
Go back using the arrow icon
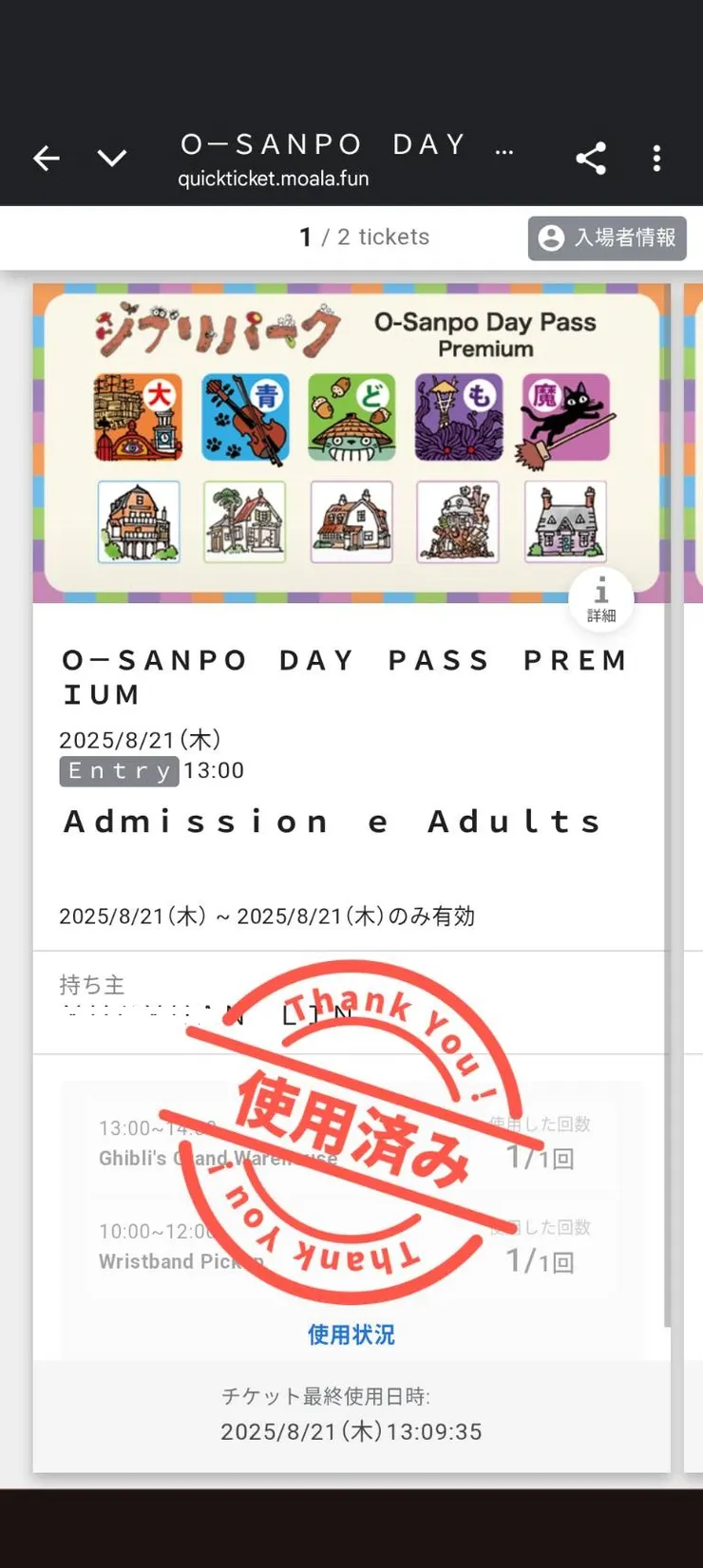point(46,158)
